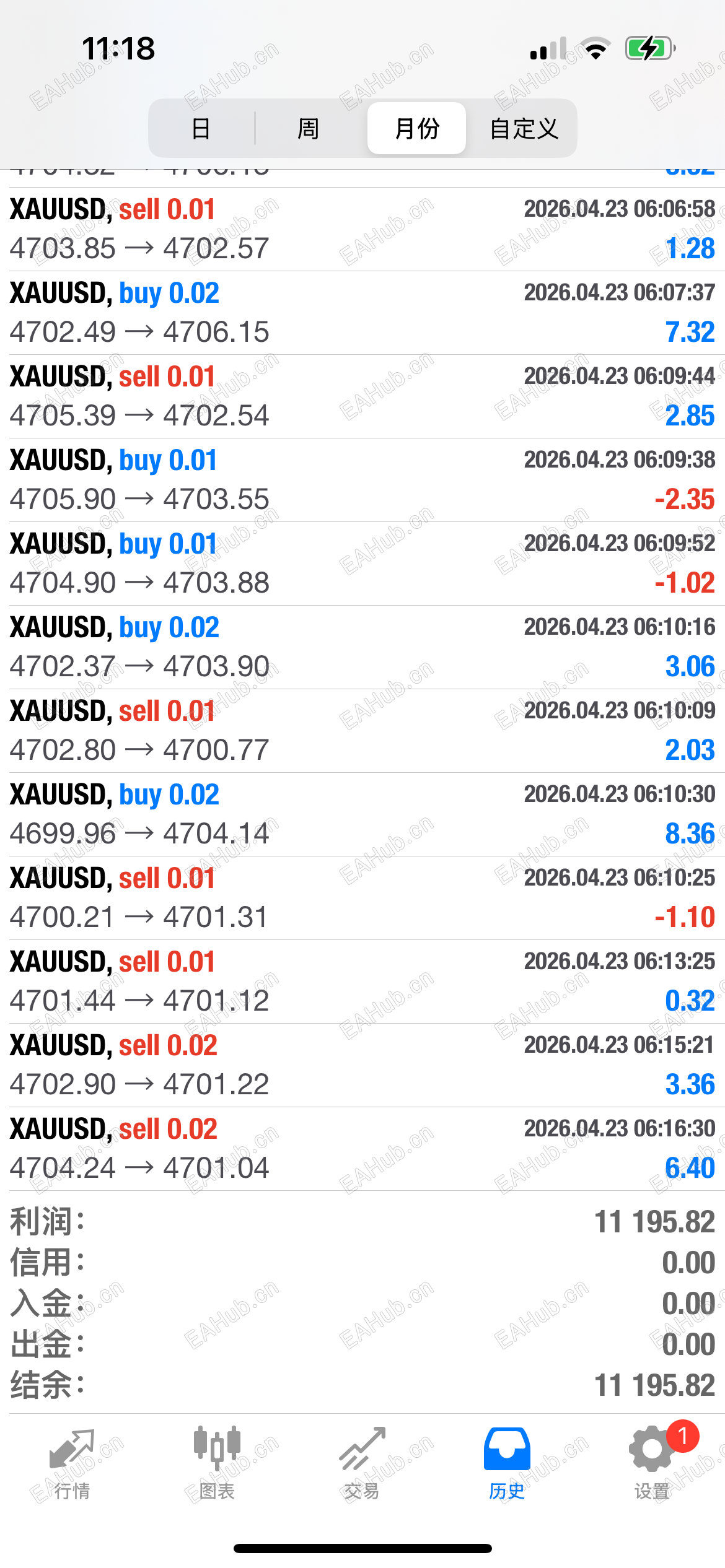The image size is (725, 1568).
Task: Expand the sell 0.01 trade at 06:06:58
Action: (x=362, y=229)
